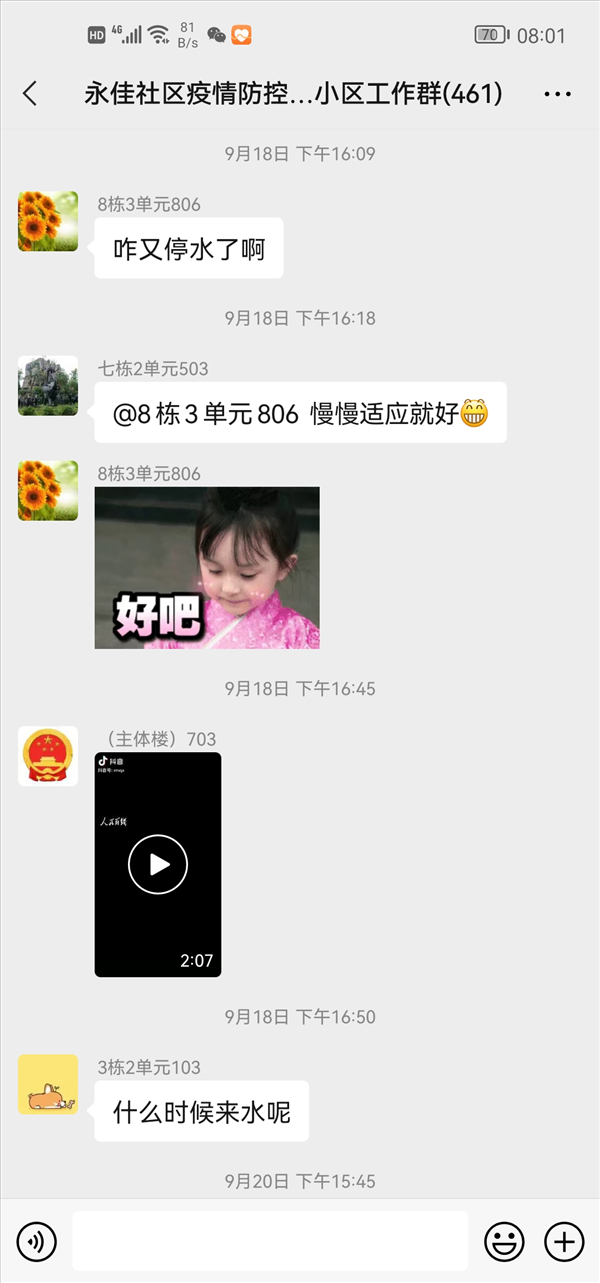Viewport: 600px width, 1283px height.
Task: Switch to voice message input
Action: pyautogui.click(x=37, y=1242)
